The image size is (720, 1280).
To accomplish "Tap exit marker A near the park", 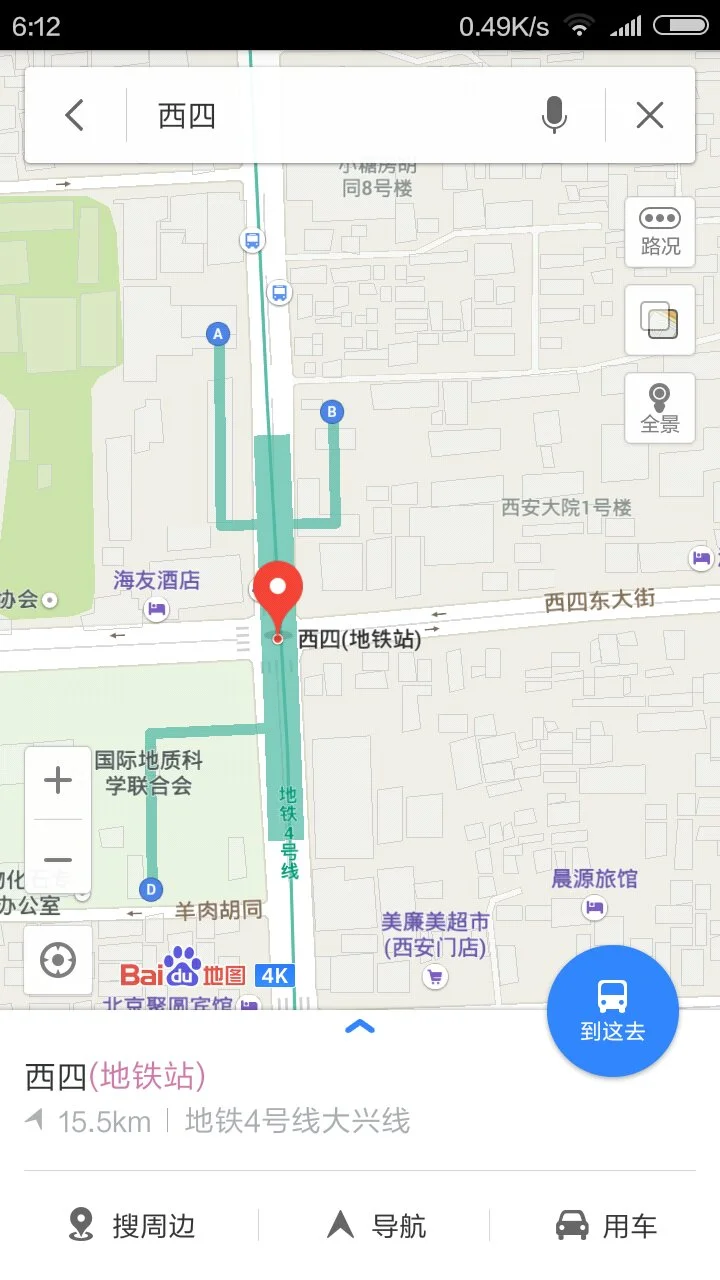I will coord(218,334).
